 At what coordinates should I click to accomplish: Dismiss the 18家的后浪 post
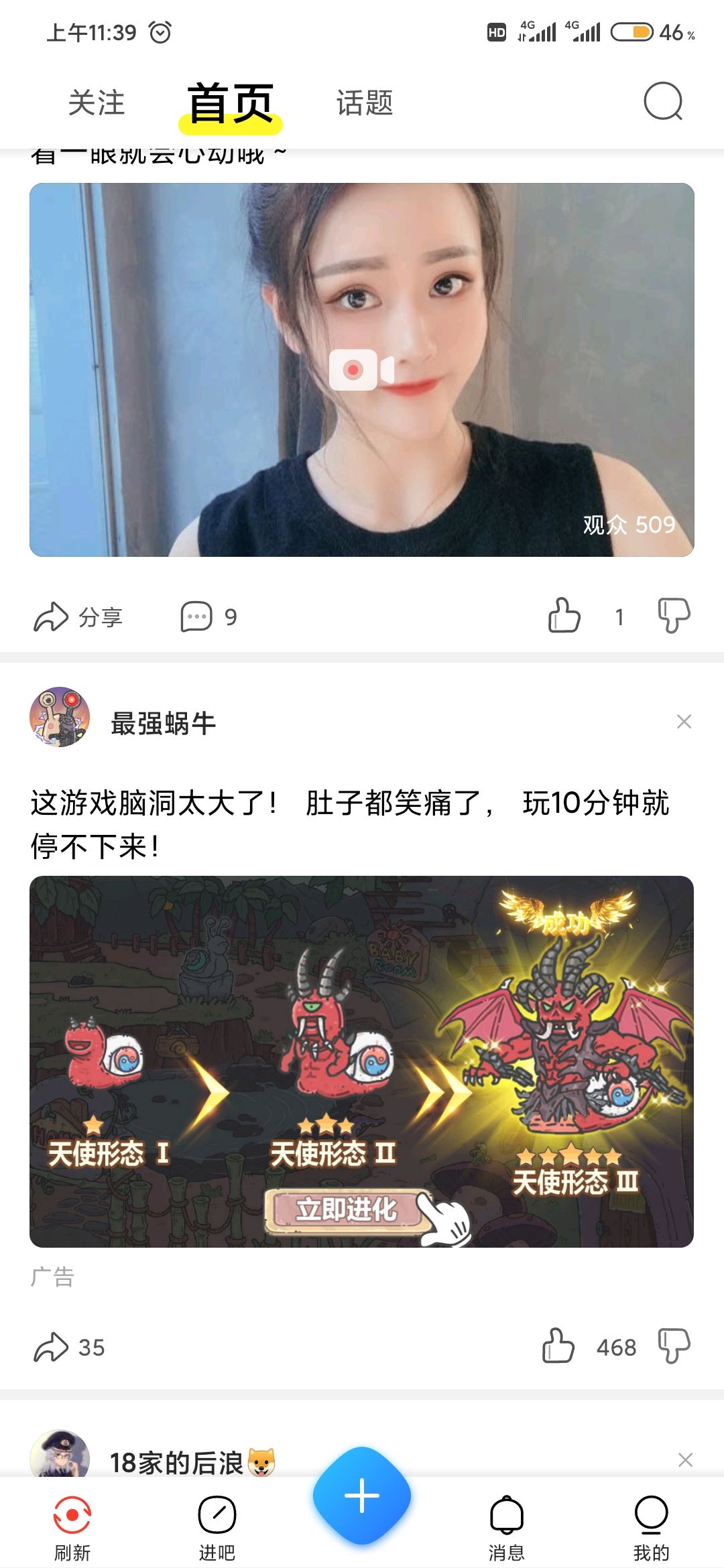coord(685,1460)
